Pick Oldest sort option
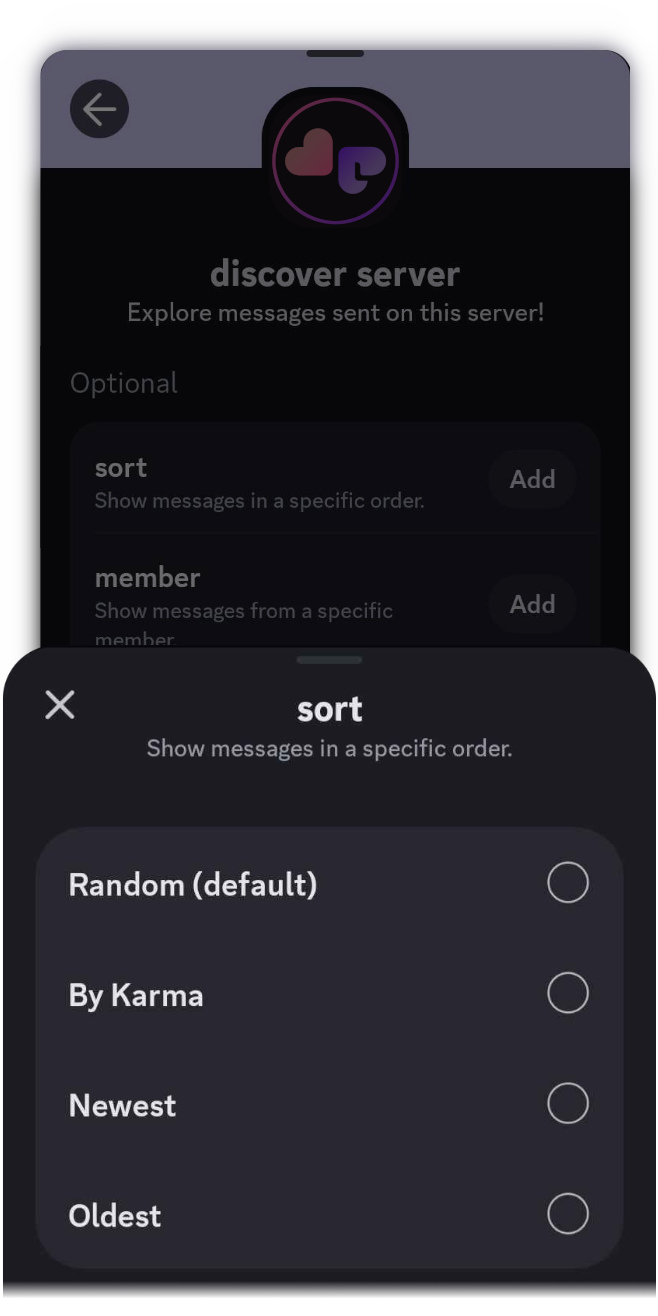Viewport: 658px width, 1316px height. tap(567, 1214)
